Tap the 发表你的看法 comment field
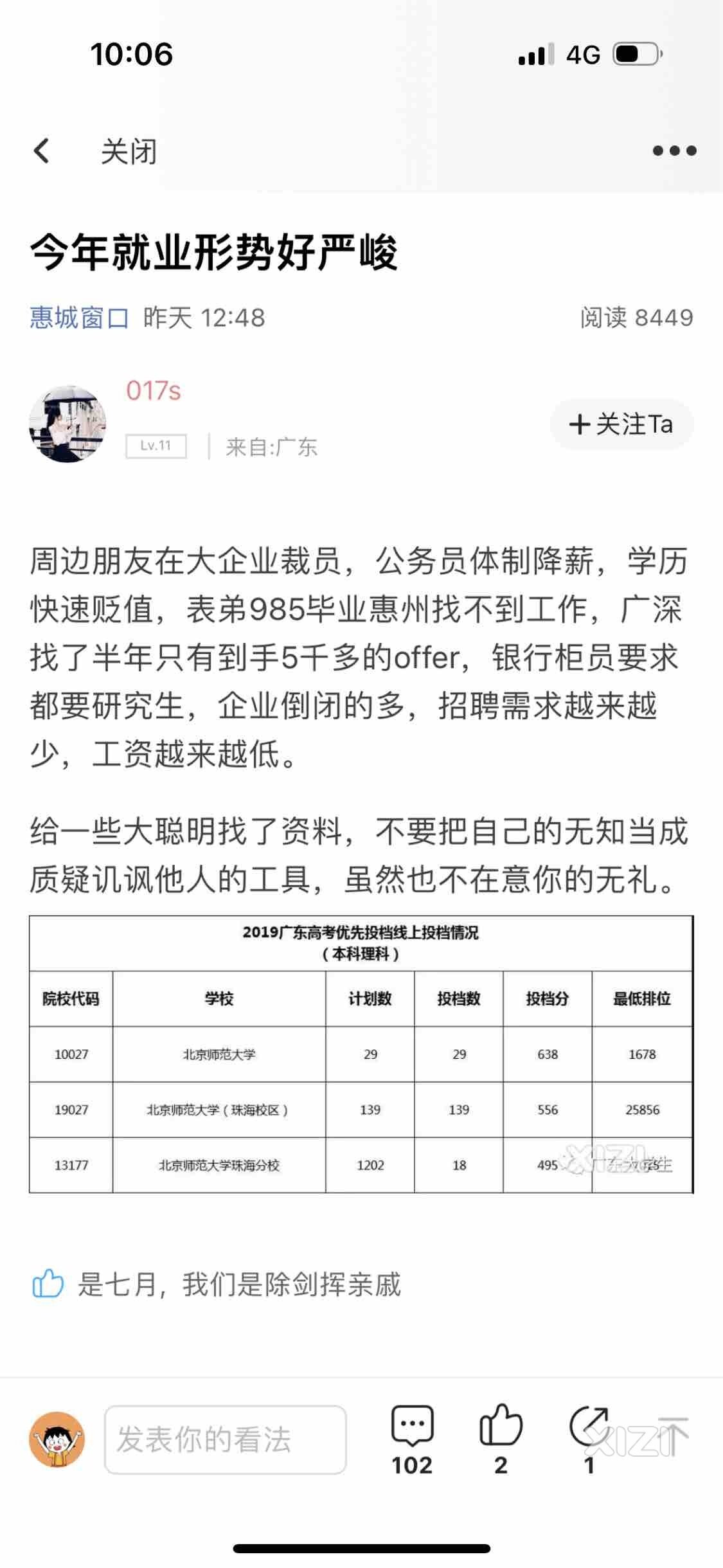 (x=225, y=1439)
